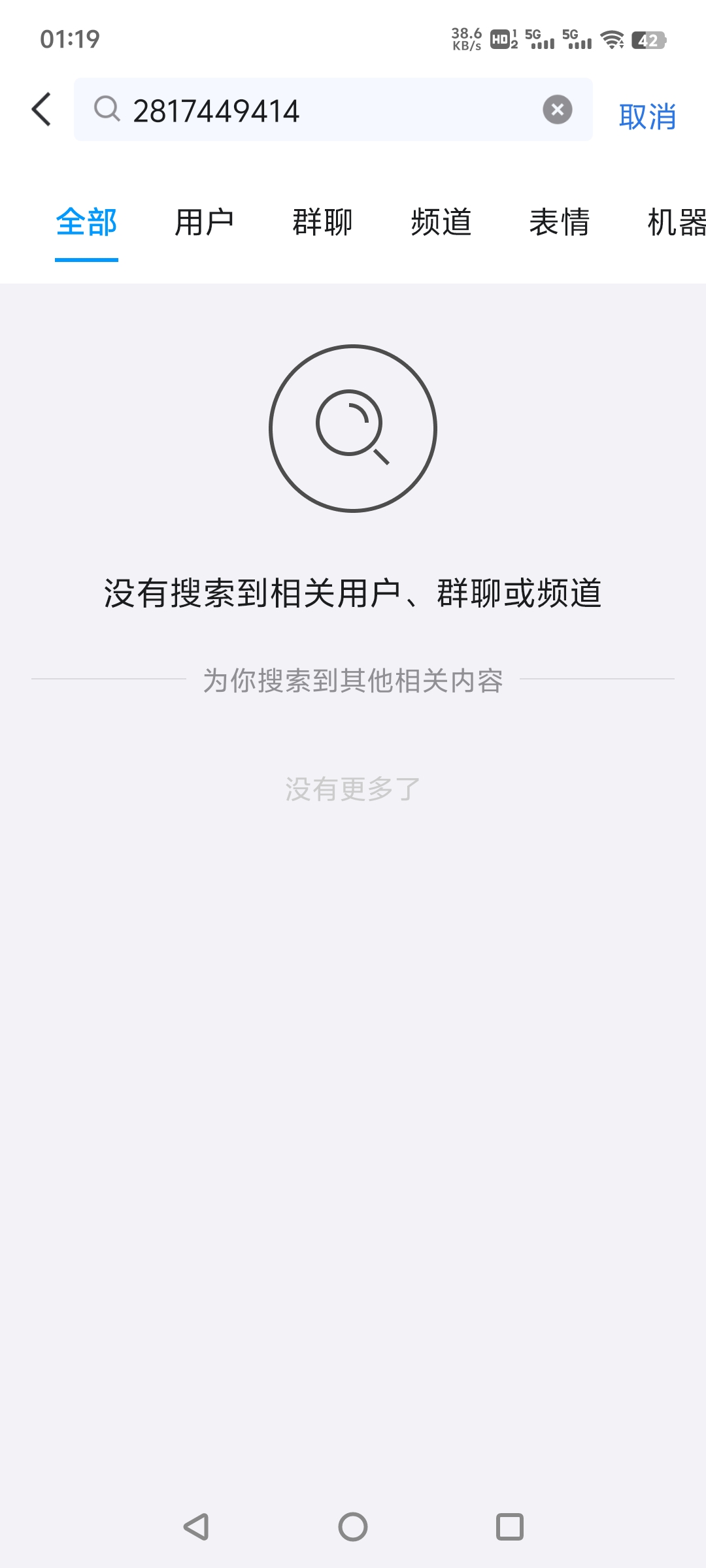Switch to the 用户 tab
Screen dimensions: 706x1568
pyautogui.click(x=205, y=223)
